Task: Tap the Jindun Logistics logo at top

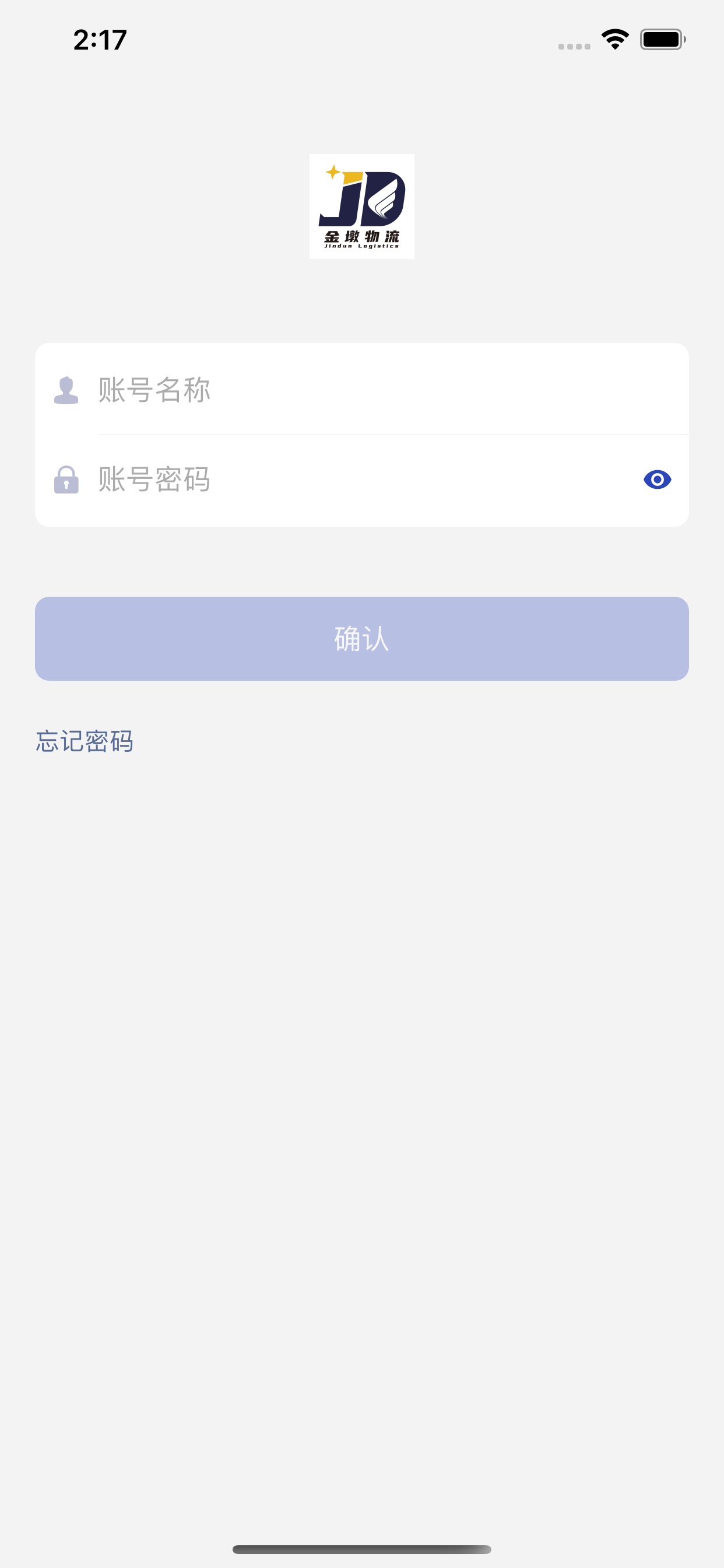Action: click(361, 205)
